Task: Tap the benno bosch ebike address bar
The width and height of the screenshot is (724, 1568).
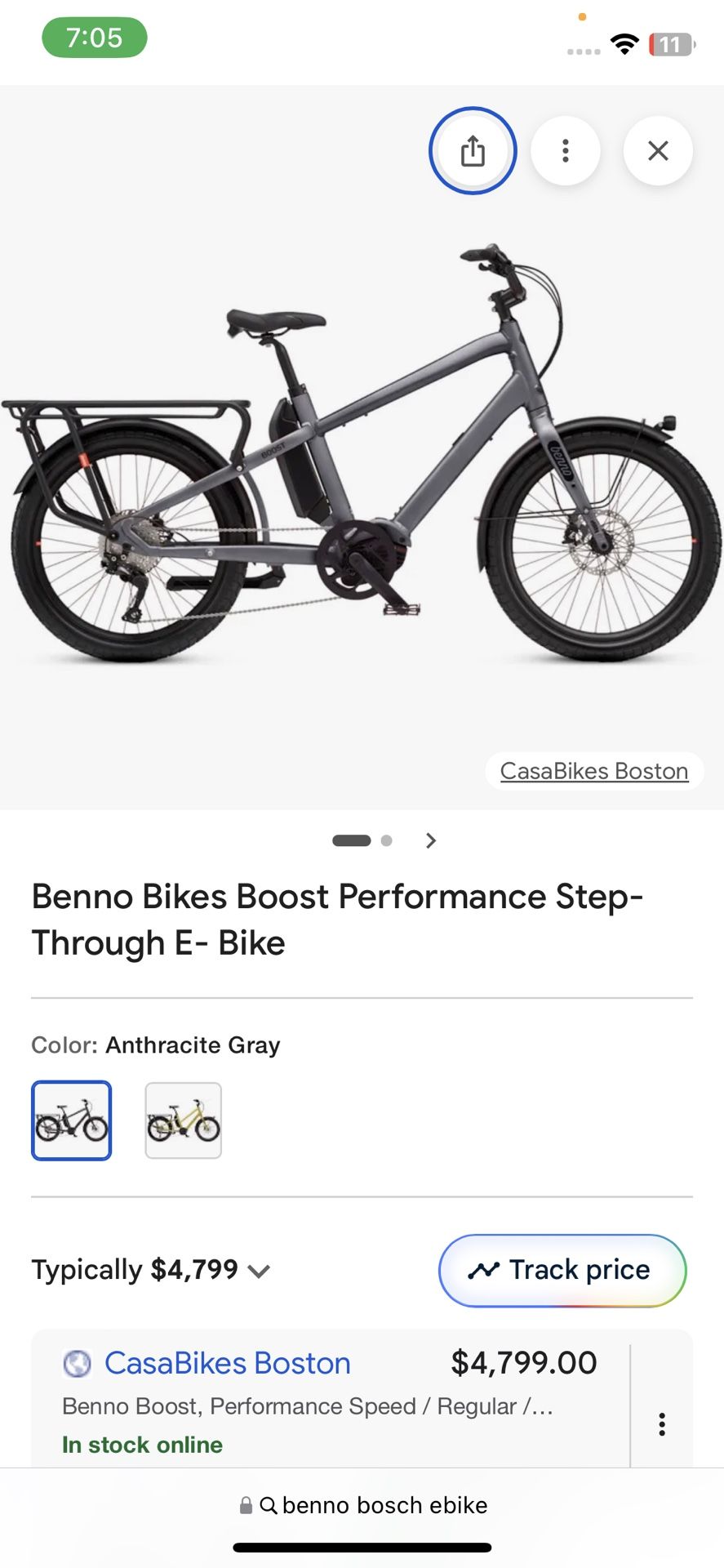Action: pos(362,1505)
